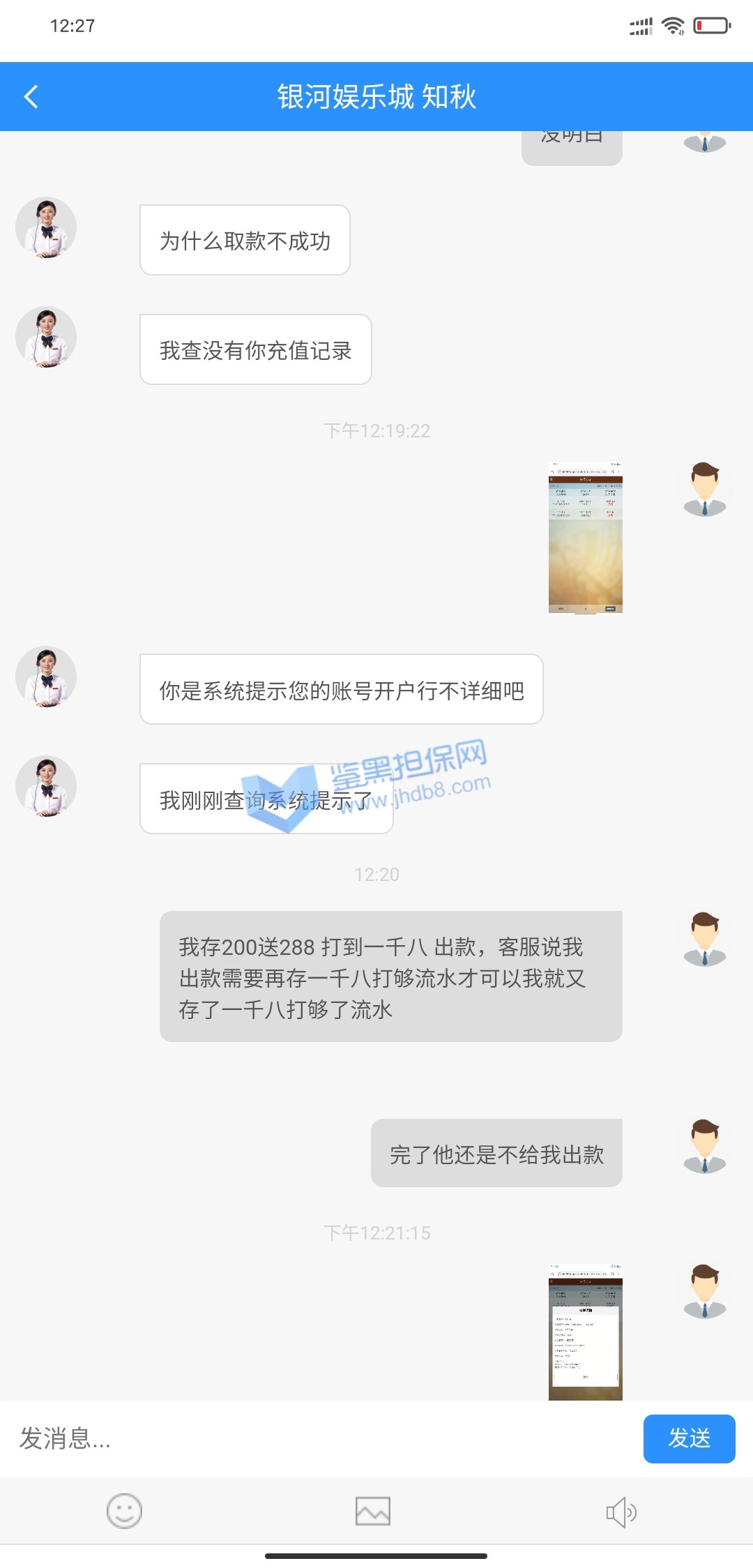The width and height of the screenshot is (753, 1568).
Task: Go back from the 银河娱乐城 知秋 chat
Action: tap(31, 96)
